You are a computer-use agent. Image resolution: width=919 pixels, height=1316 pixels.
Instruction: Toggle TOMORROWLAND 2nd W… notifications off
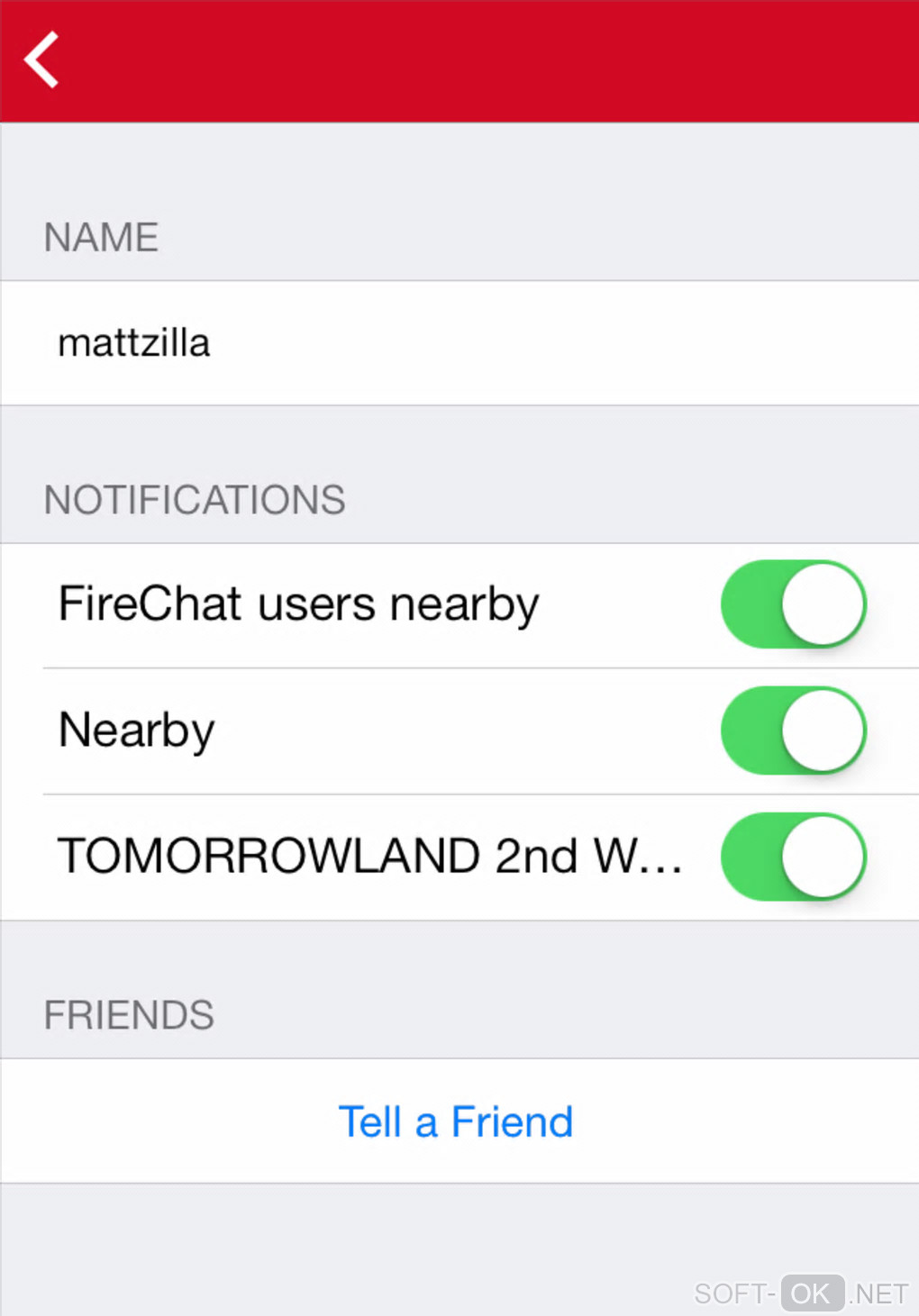(x=793, y=857)
